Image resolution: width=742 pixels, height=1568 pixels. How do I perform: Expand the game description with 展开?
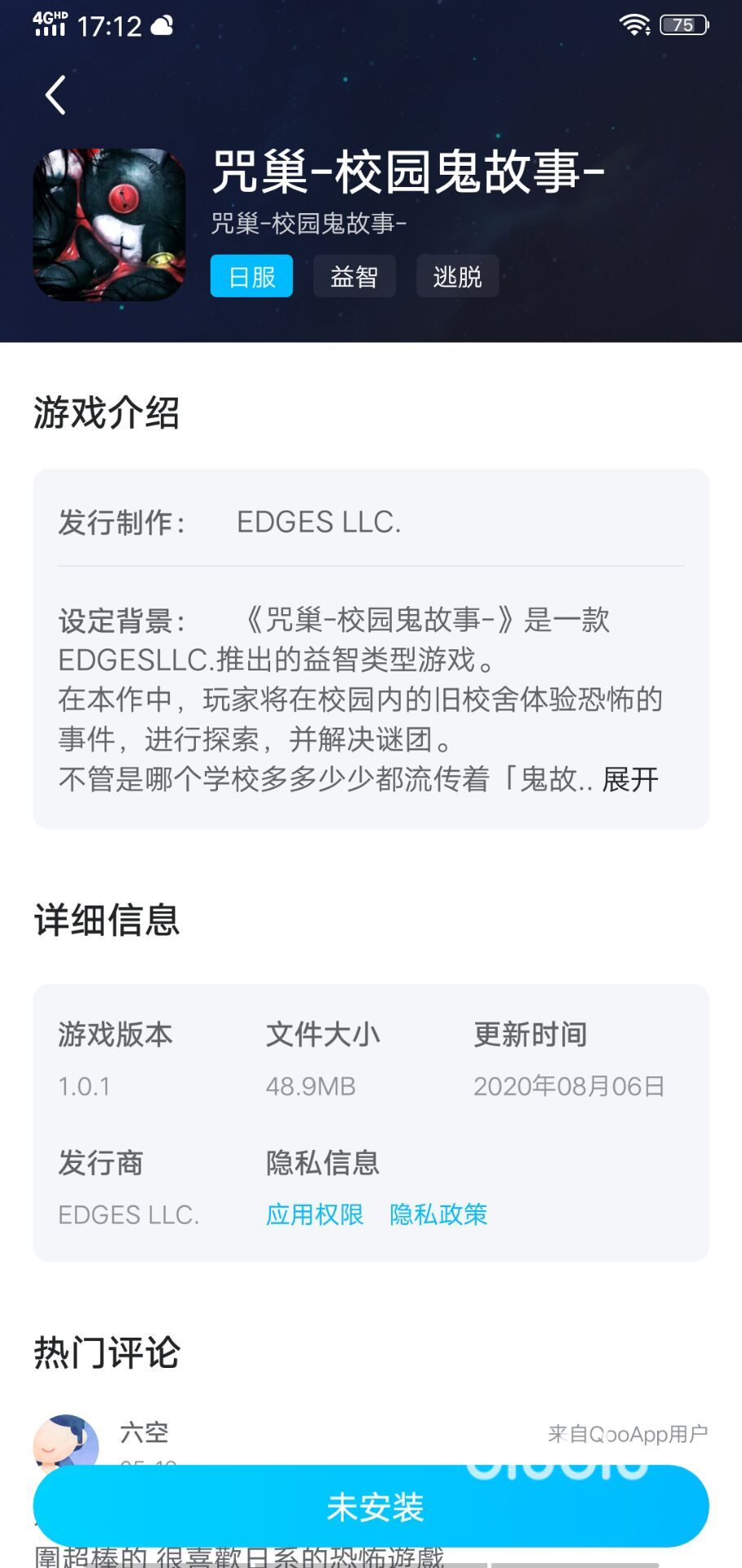point(630,780)
